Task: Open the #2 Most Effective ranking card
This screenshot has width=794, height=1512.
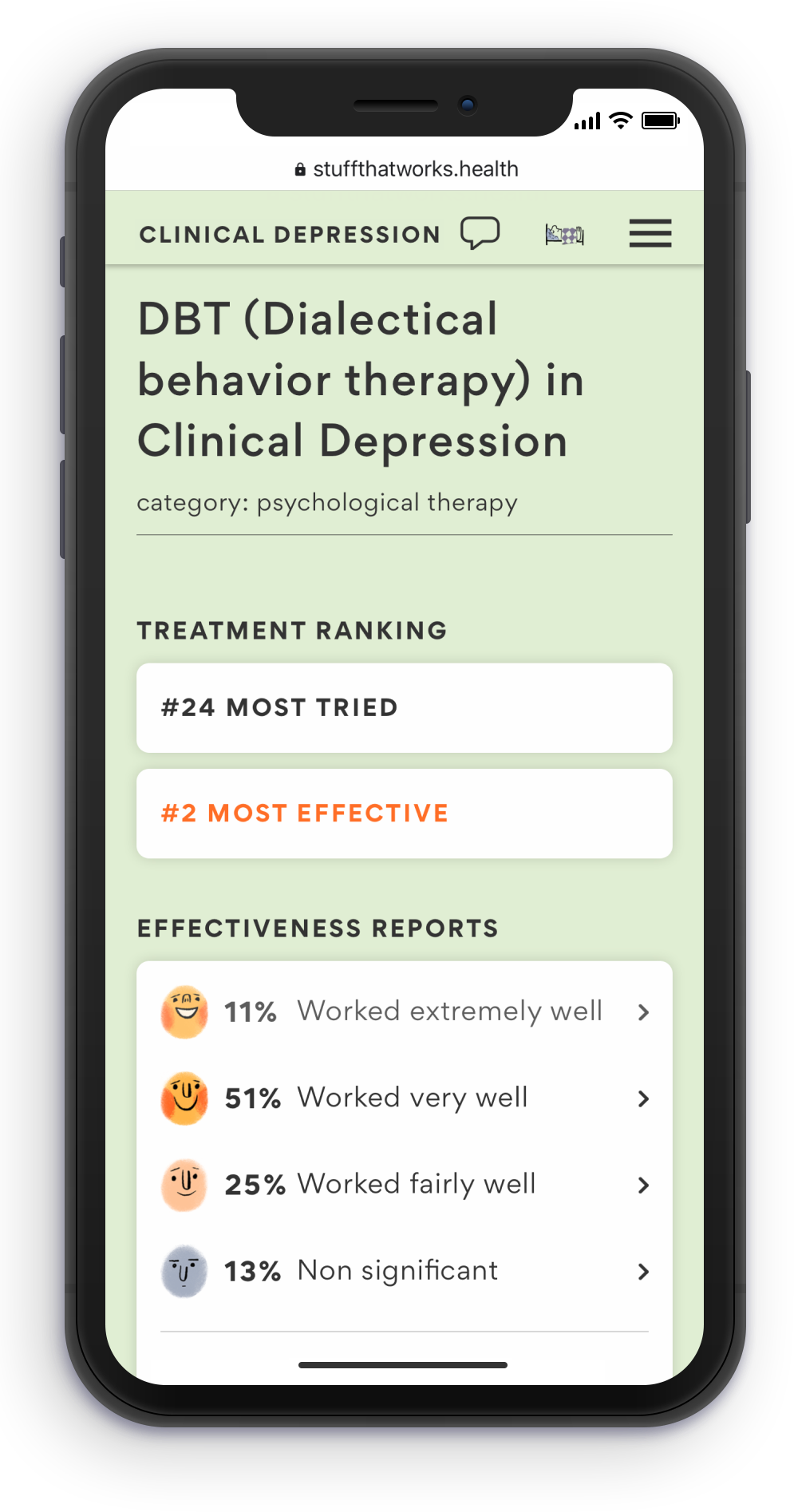Action: [404, 813]
